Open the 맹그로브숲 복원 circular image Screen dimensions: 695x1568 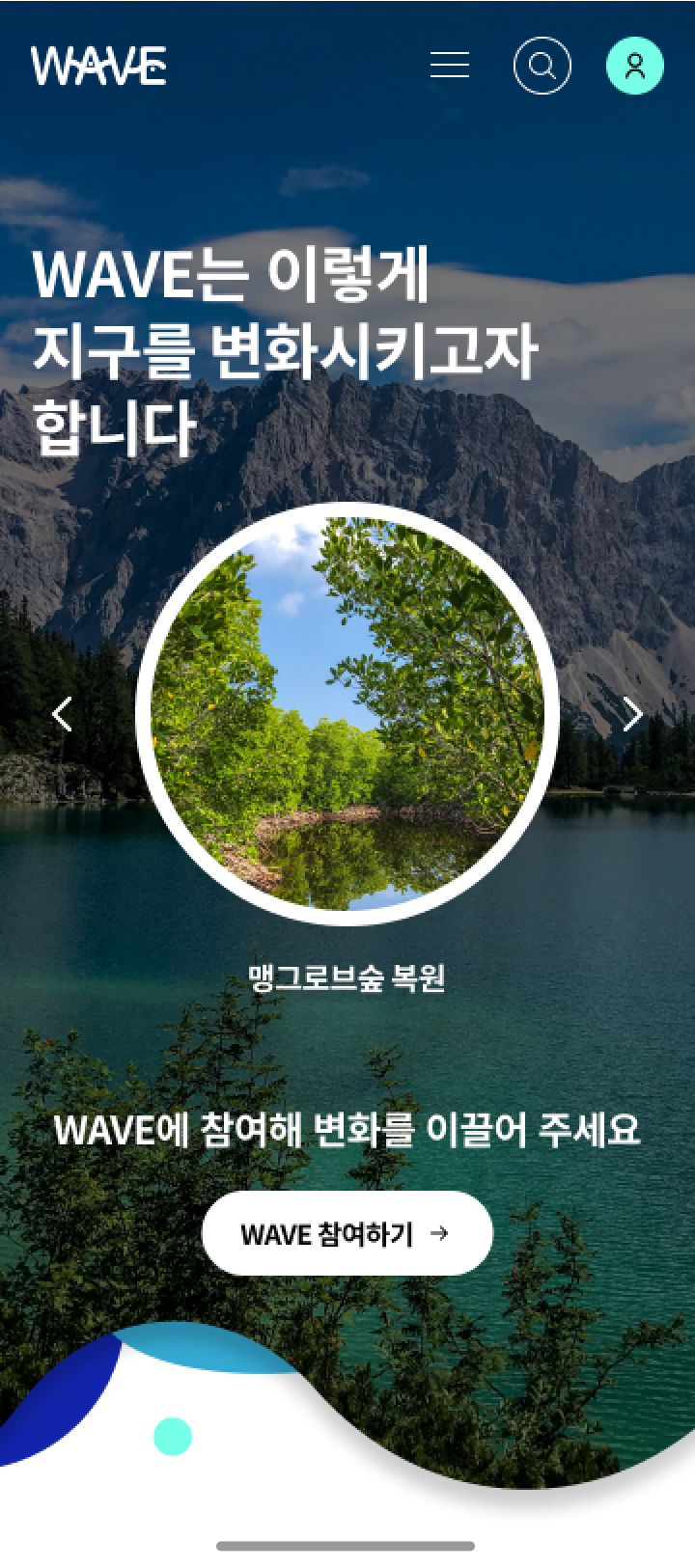pos(347,714)
